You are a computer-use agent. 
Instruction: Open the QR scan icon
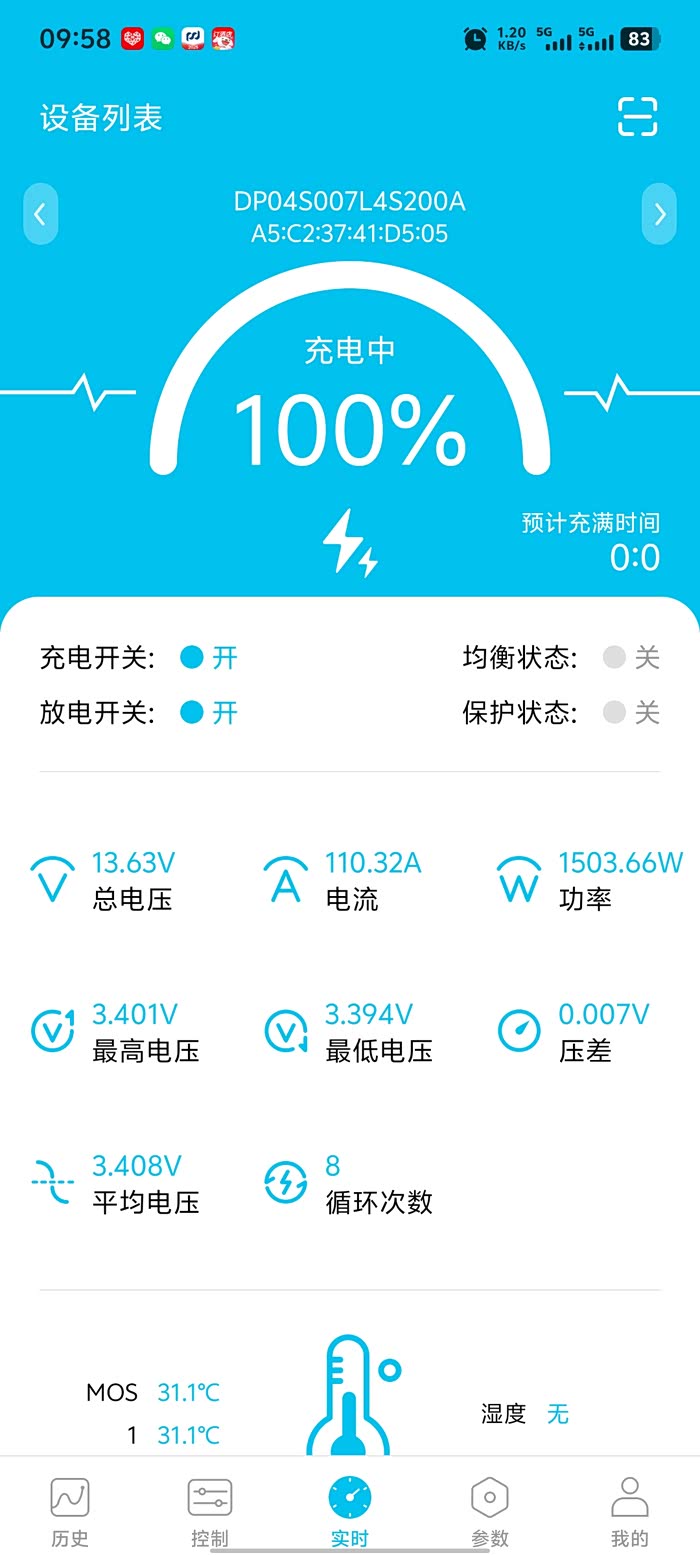point(637,117)
